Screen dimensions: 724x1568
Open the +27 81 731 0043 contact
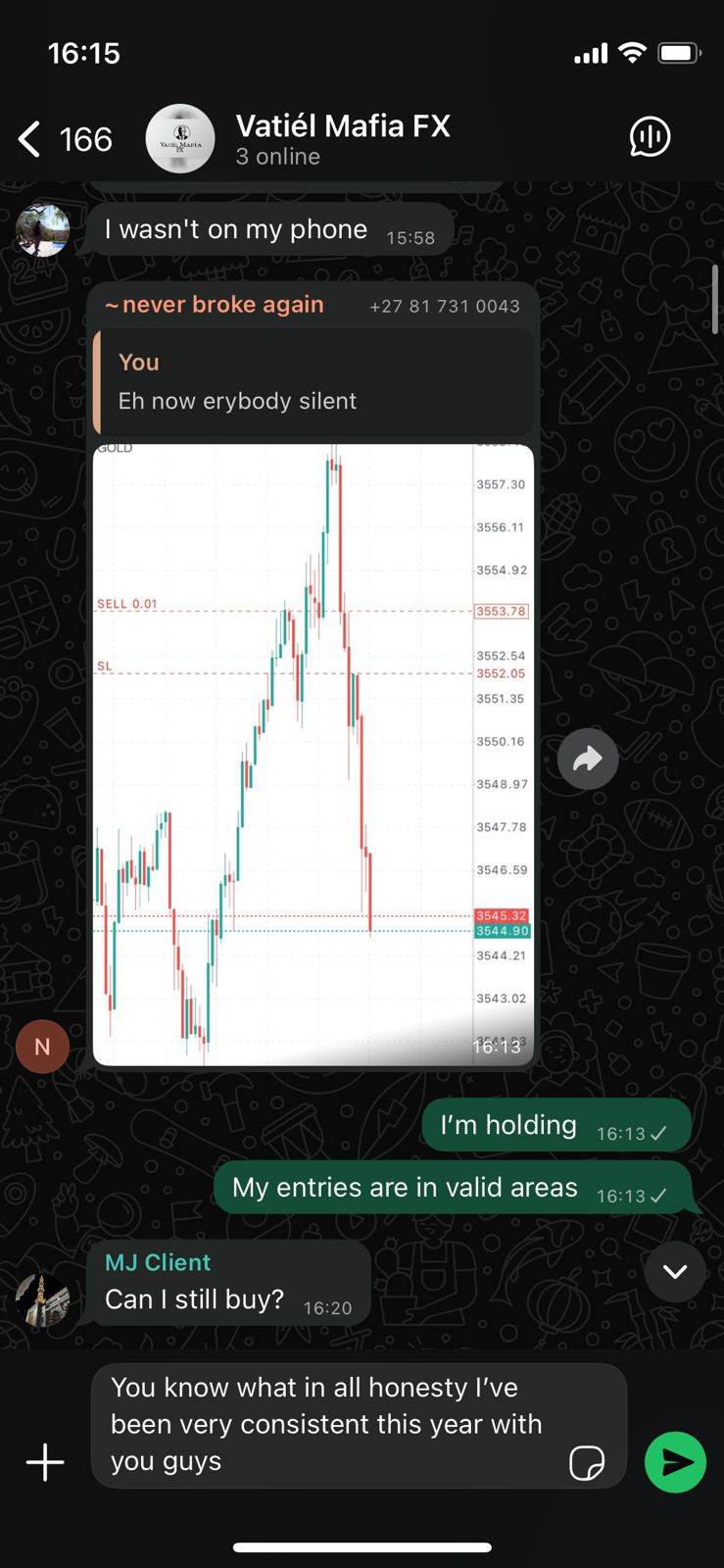(x=445, y=306)
